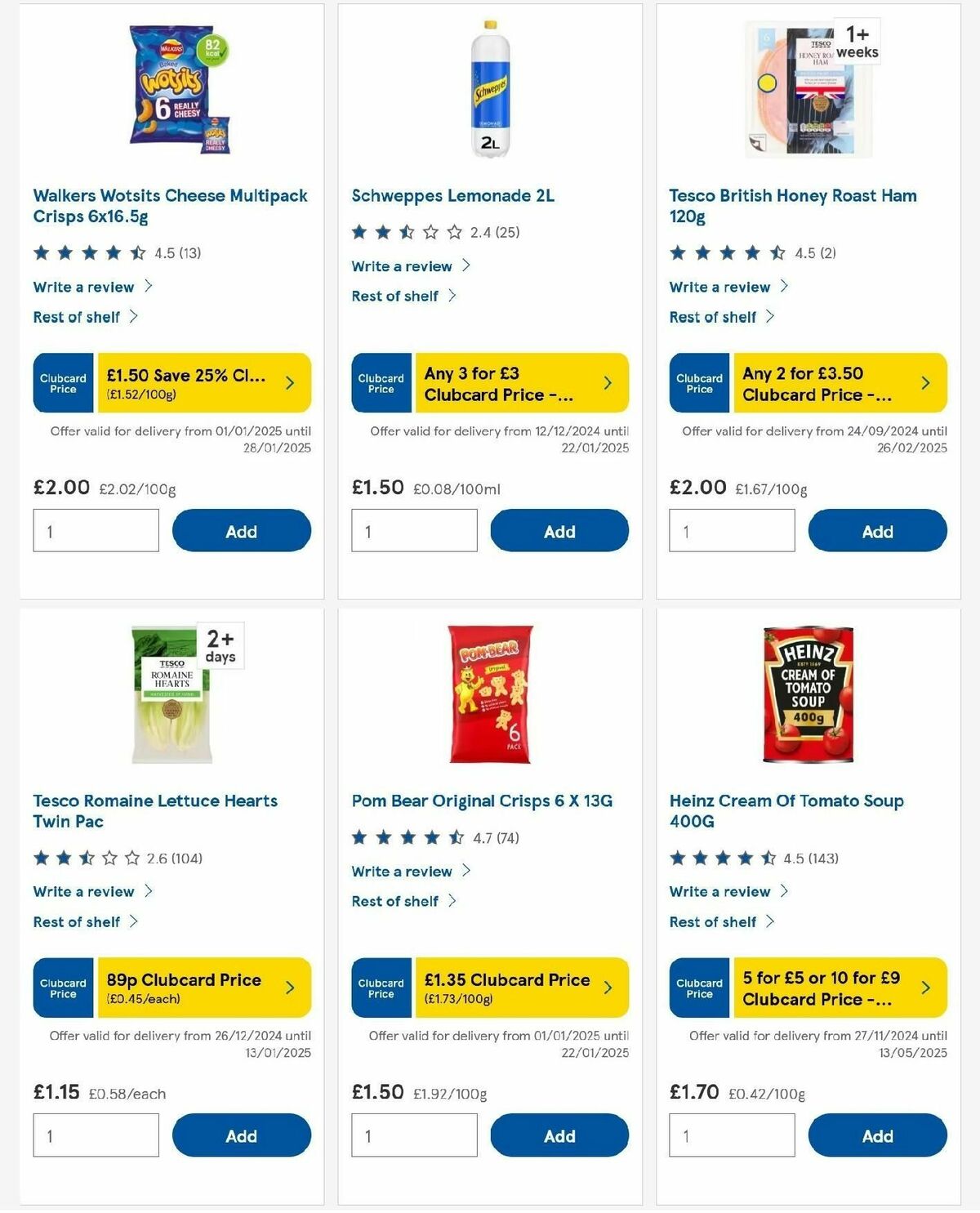
Task: View rest of shelf for Honey Roast Ham
Action: (x=713, y=317)
